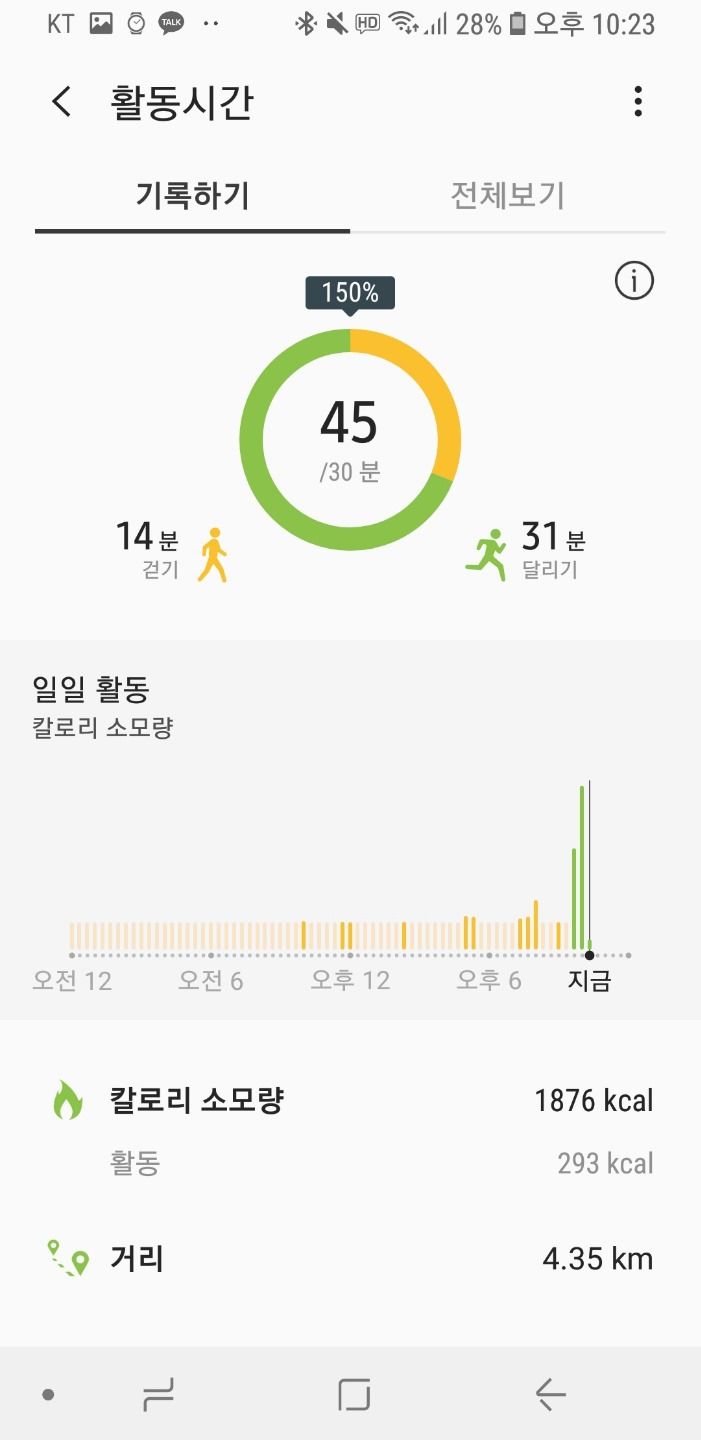Open the info icon about activity time
Screen dimensions: 701x1440
click(634, 282)
